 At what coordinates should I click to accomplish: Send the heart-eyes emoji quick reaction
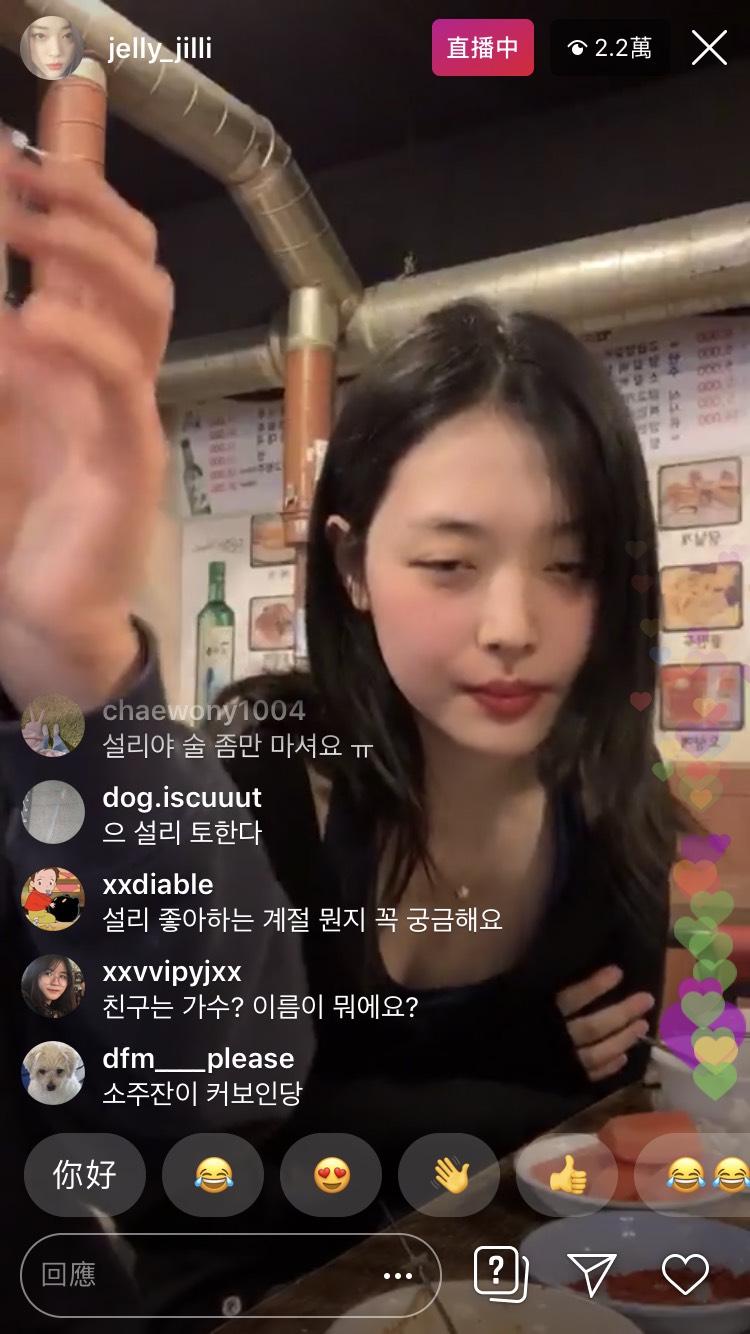tap(331, 1175)
